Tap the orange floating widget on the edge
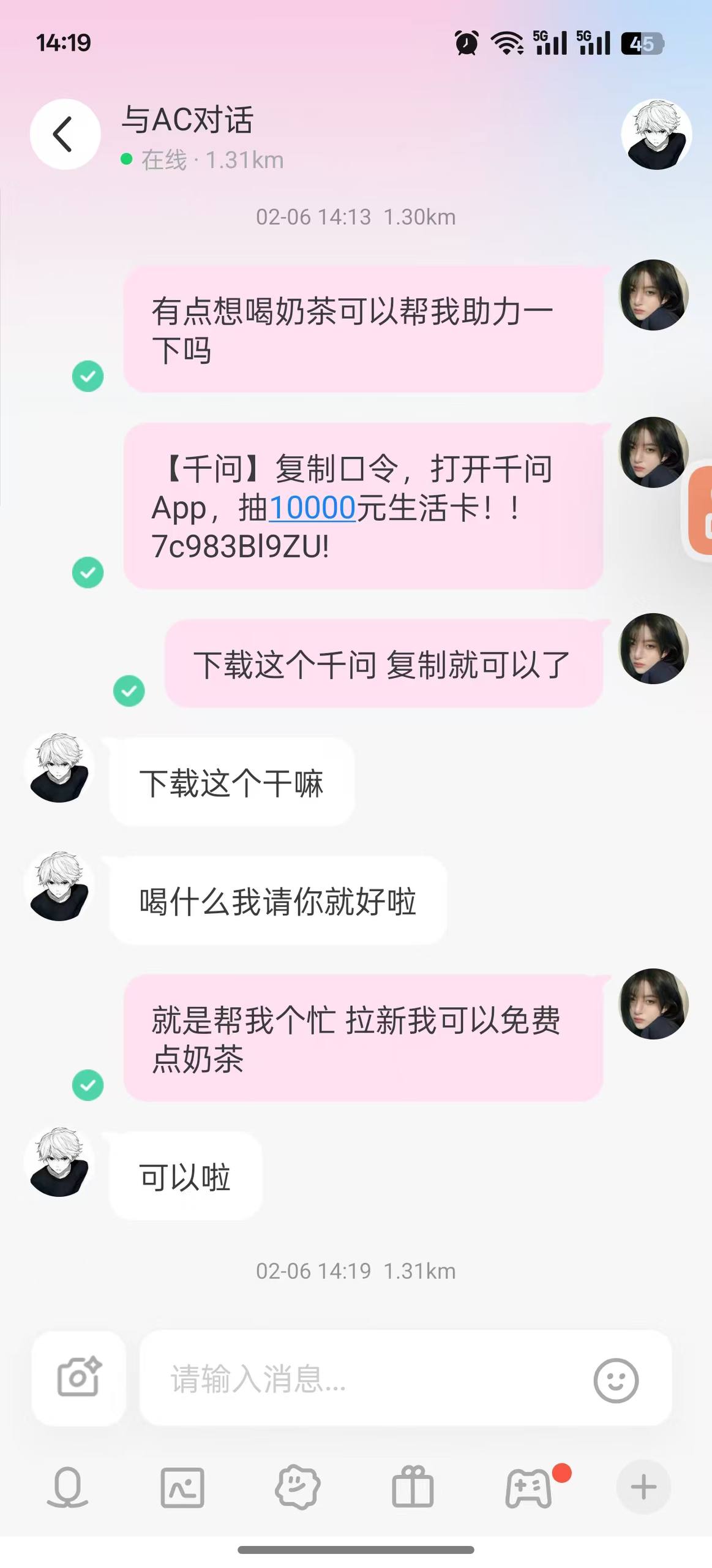Image resolution: width=712 pixels, height=1568 pixels. coord(700,510)
